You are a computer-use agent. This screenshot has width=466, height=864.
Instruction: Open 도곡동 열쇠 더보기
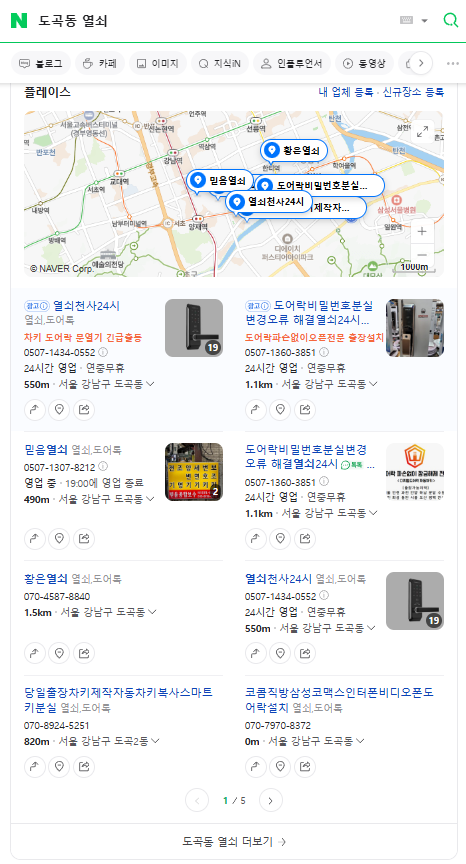point(234,841)
